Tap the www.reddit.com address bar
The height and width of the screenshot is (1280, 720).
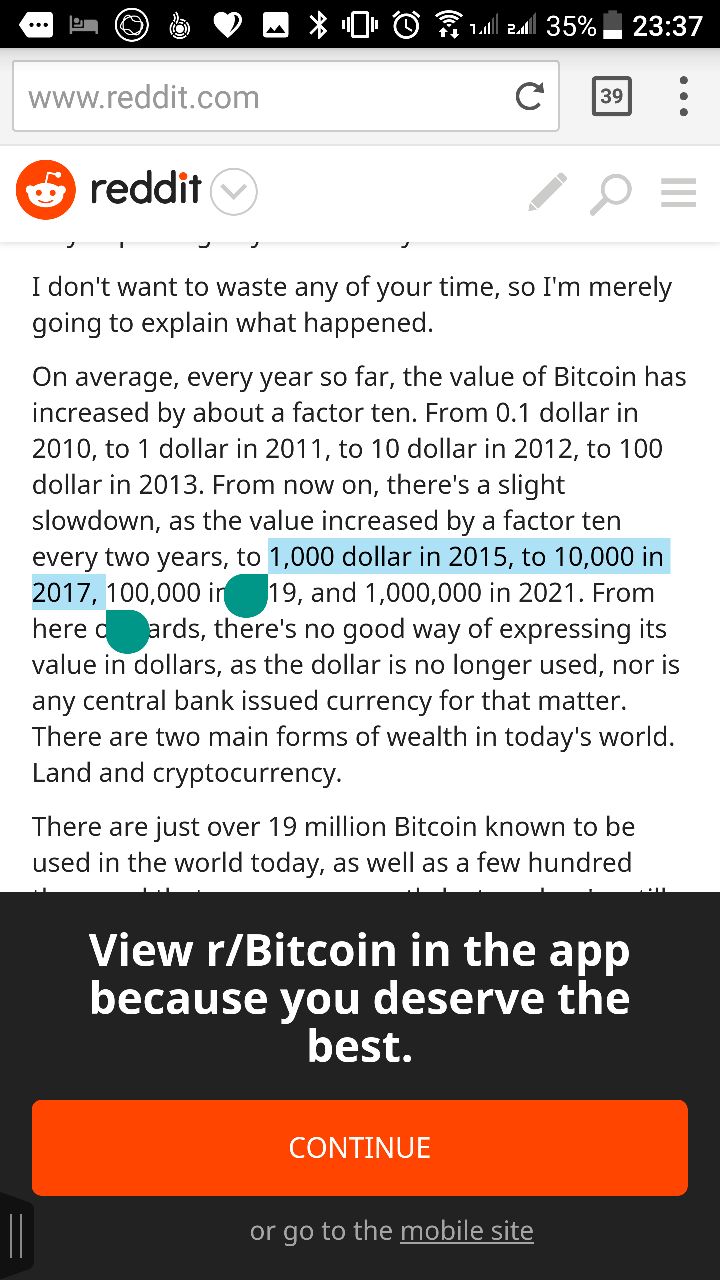(285, 97)
